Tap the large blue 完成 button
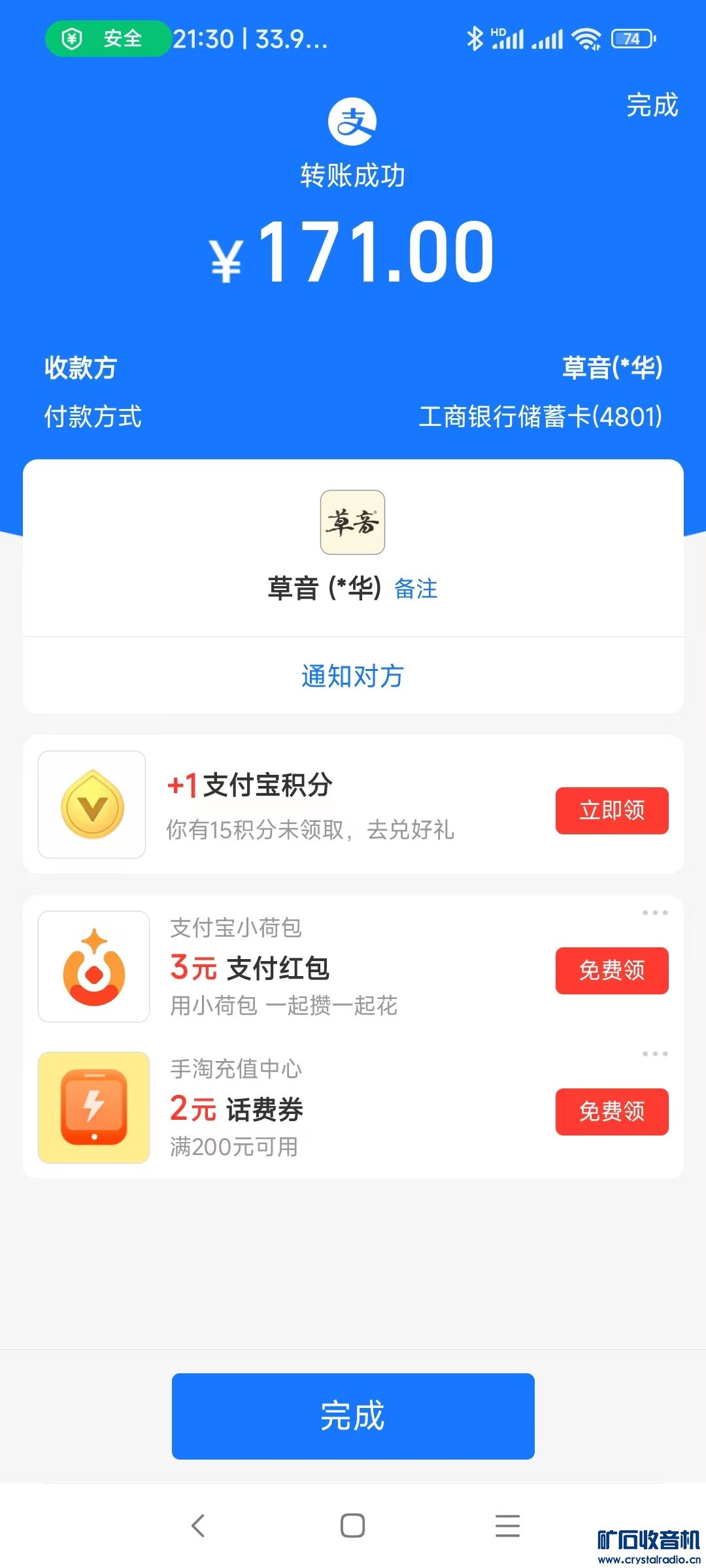This screenshot has height=1568, width=706. tap(353, 1416)
